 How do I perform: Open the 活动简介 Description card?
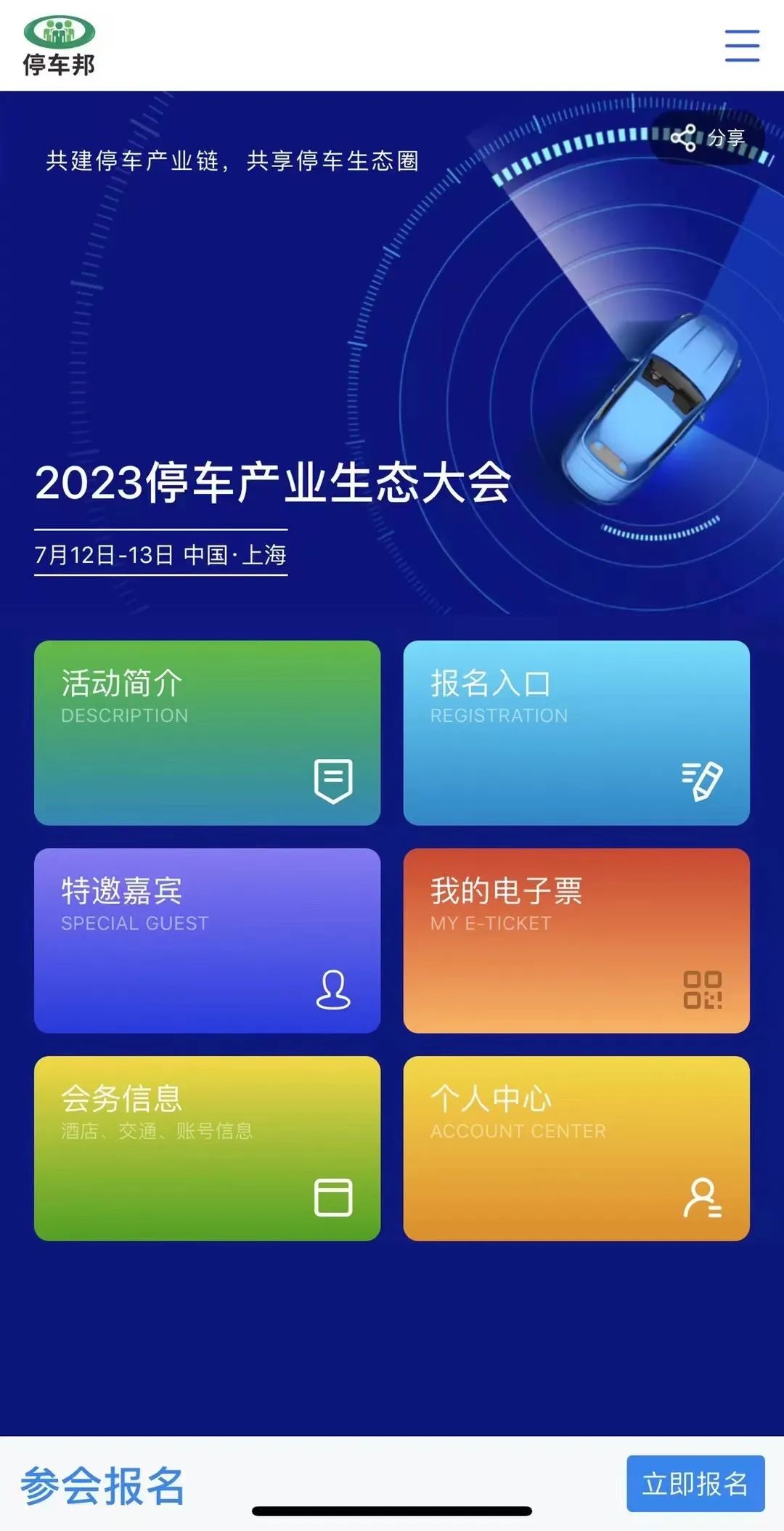click(207, 733)
